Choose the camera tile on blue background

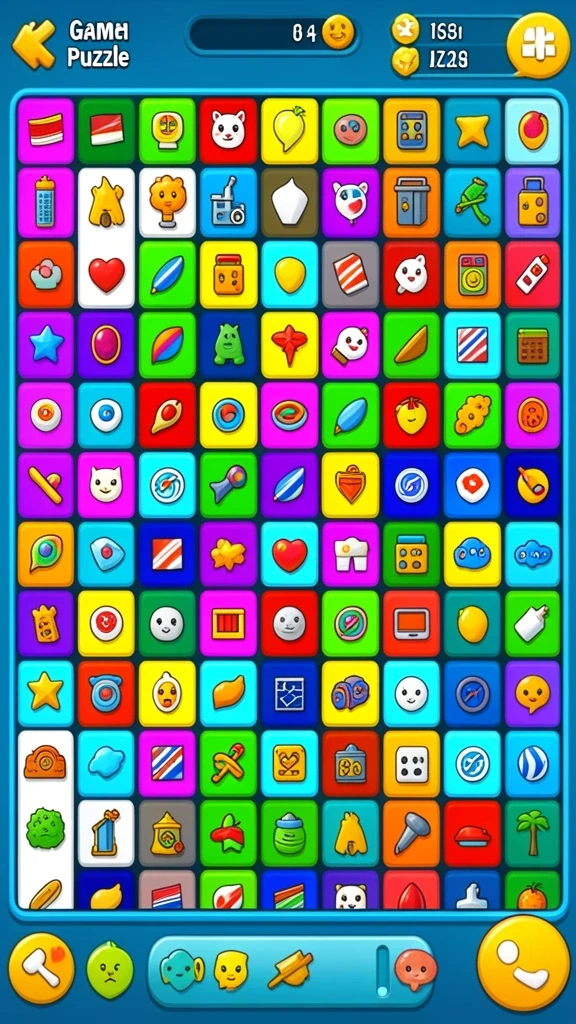(229, 202)
